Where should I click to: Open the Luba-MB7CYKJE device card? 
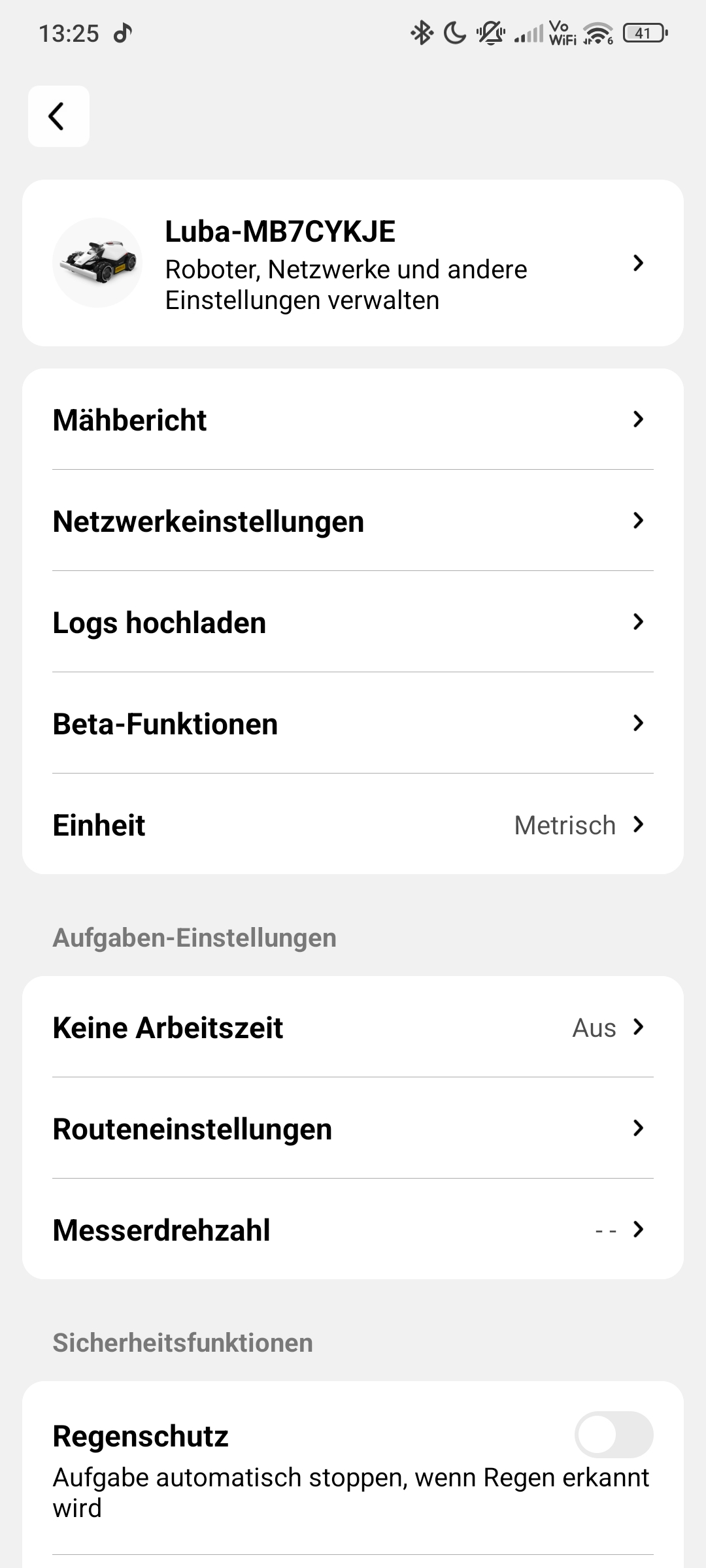pos(353,263)
